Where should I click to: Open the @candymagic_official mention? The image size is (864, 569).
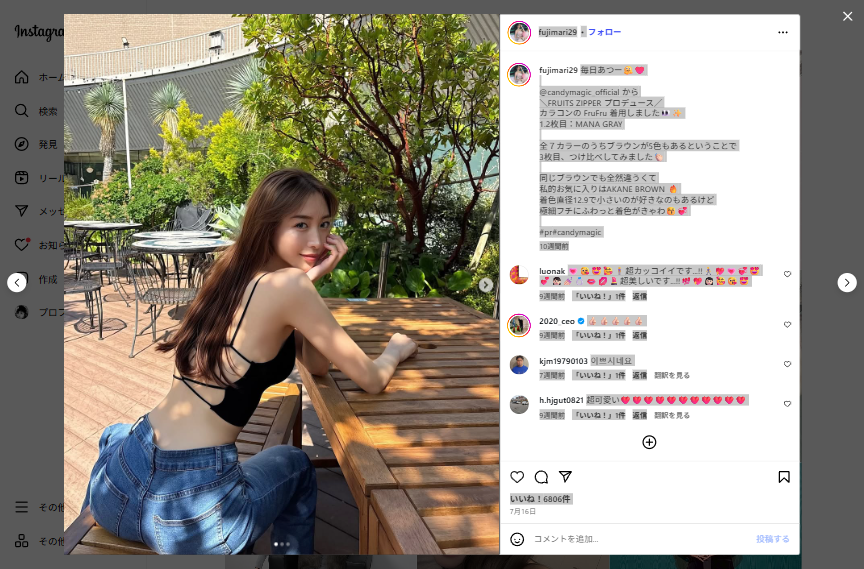580,92
